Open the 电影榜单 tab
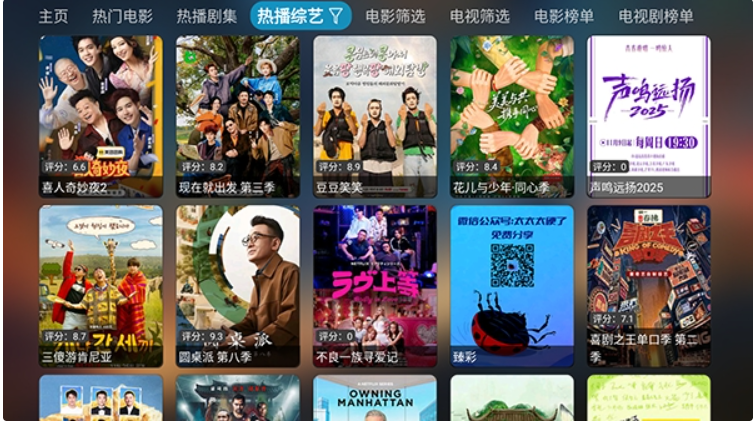The image size is (754, 421). pos(563,16)
